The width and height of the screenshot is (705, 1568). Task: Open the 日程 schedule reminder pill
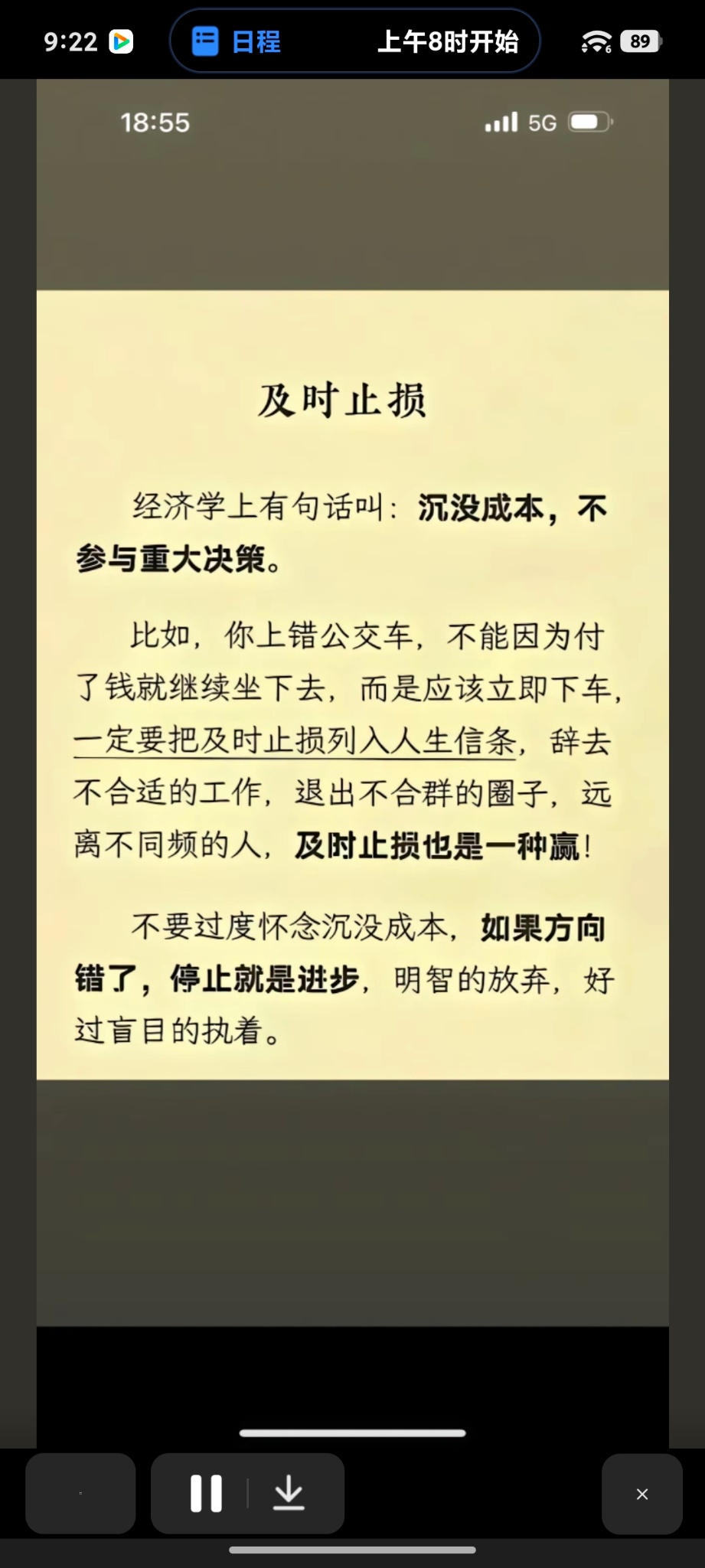coord(354,41)
